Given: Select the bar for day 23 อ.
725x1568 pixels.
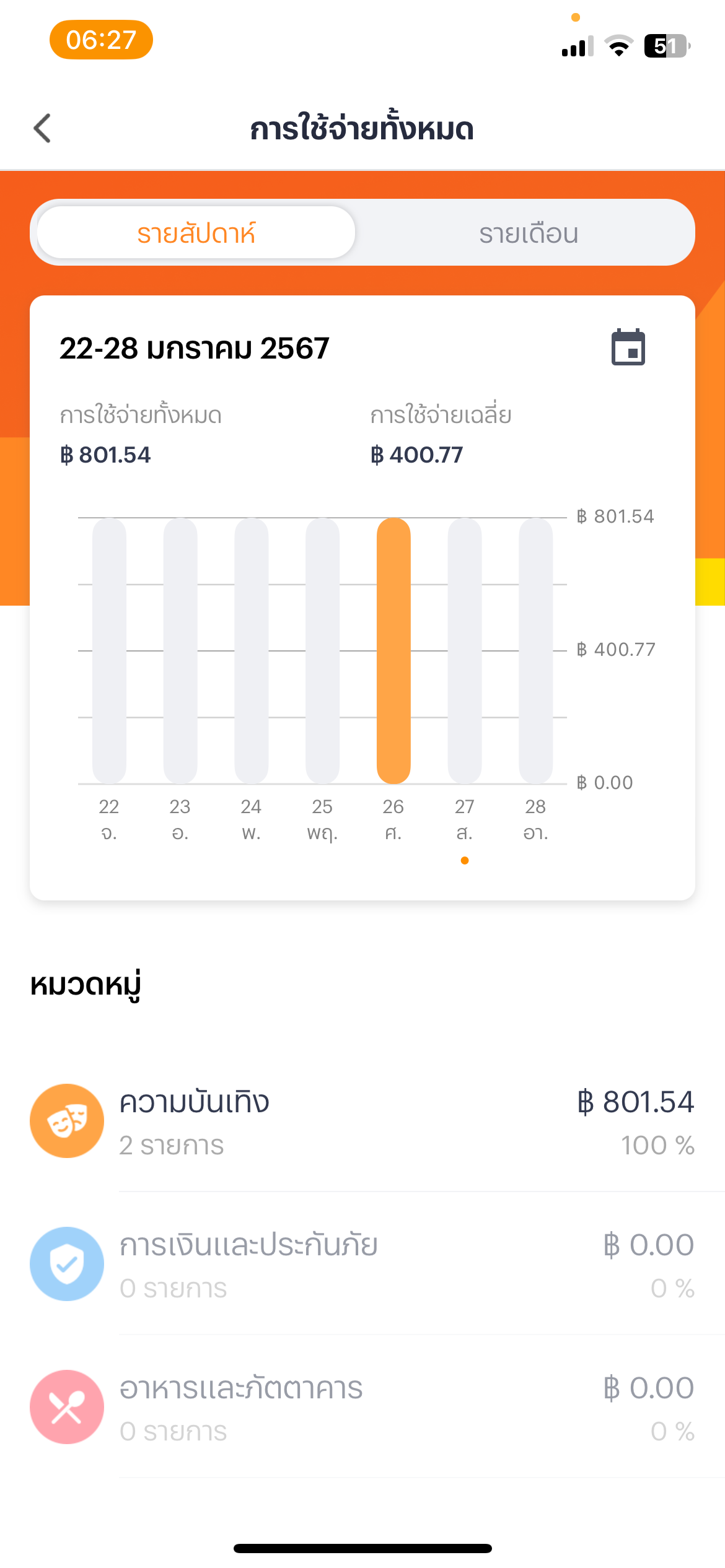Looking at the screenshot, I should click(180, 650).
